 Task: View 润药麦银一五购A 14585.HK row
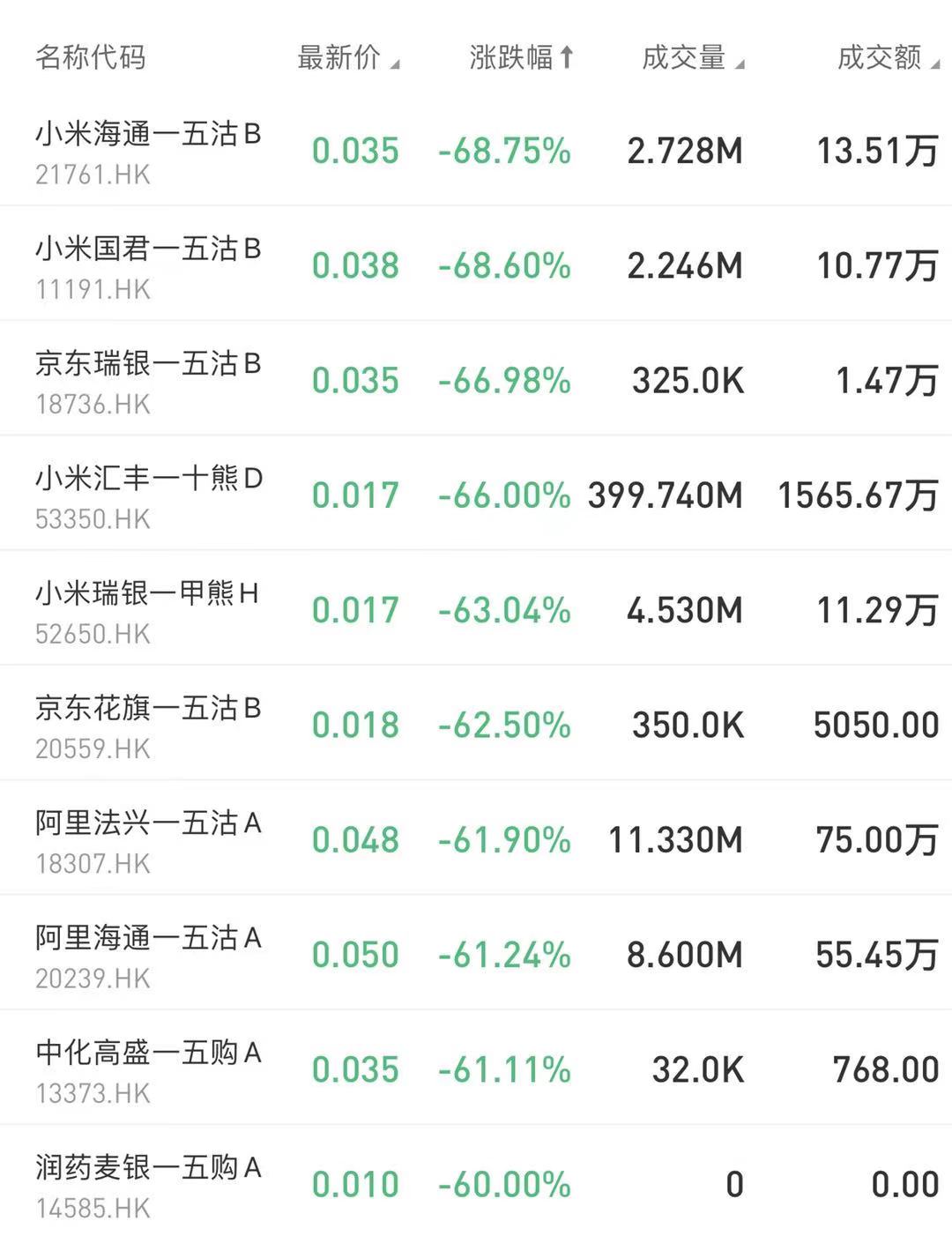(x=148, y=1184)
